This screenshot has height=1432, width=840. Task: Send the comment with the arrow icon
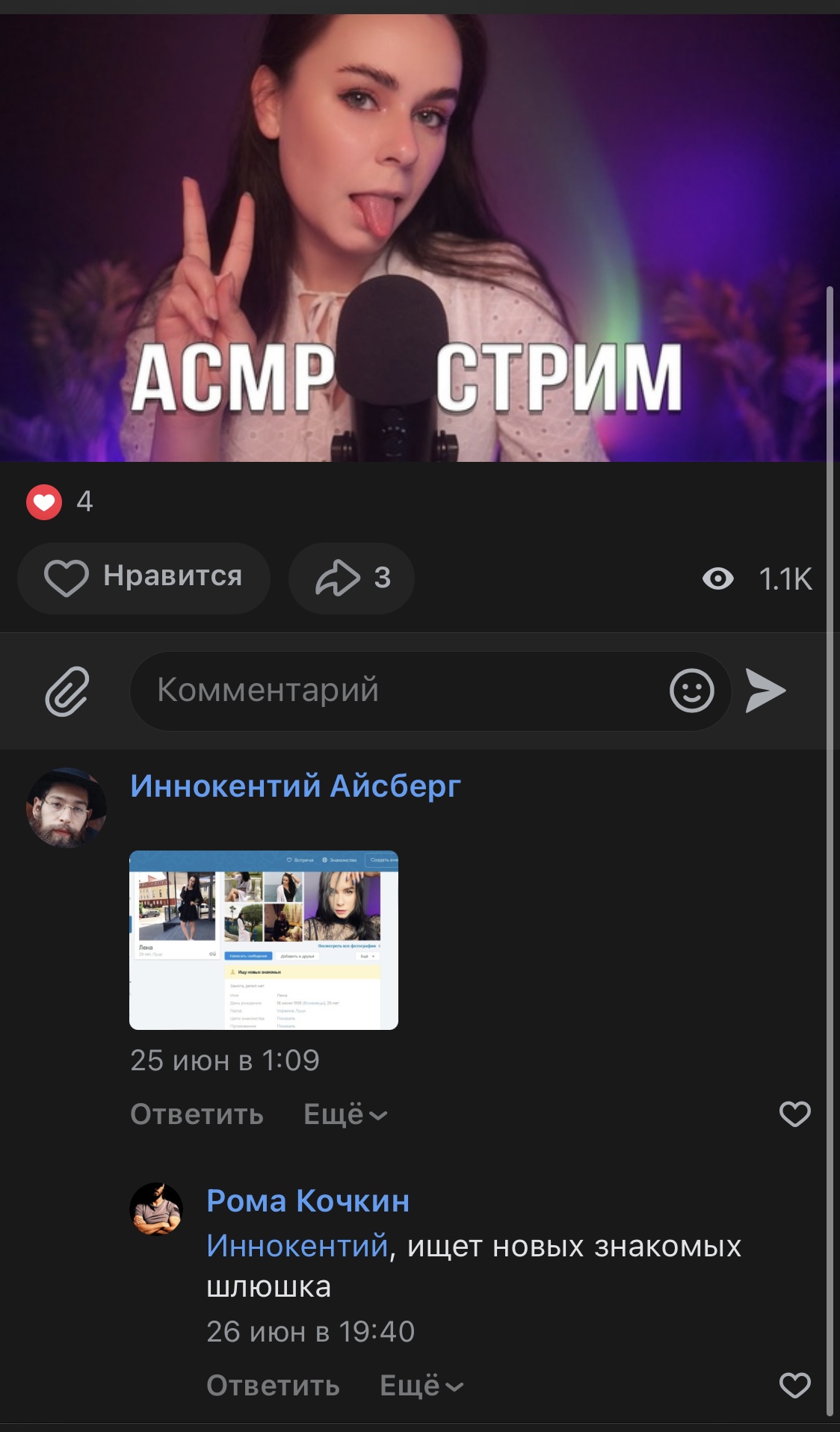pos(766,691)
